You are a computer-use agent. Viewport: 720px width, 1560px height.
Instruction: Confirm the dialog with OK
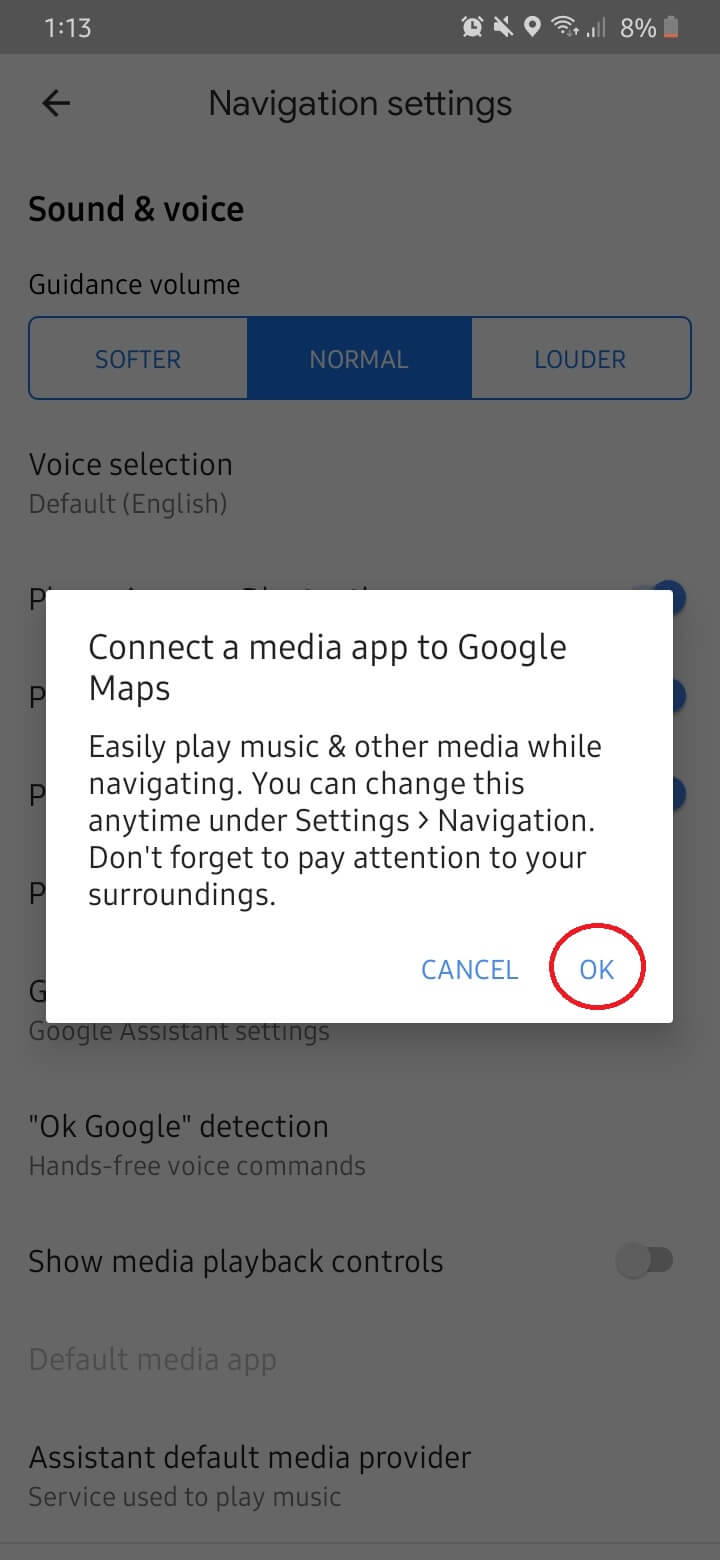point(597,969)
